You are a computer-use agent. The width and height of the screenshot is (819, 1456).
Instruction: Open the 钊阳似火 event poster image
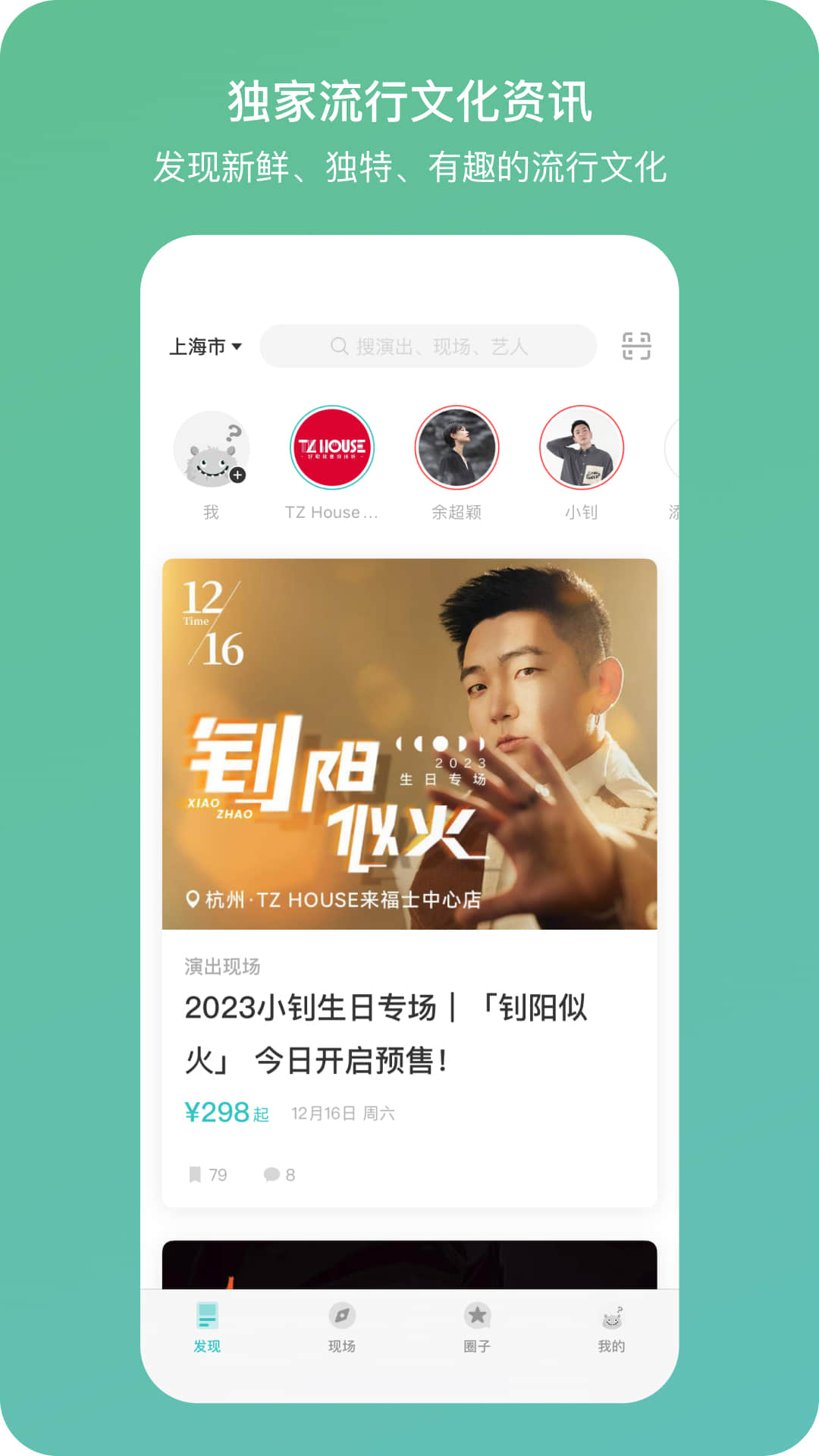[x=409, y=743]
